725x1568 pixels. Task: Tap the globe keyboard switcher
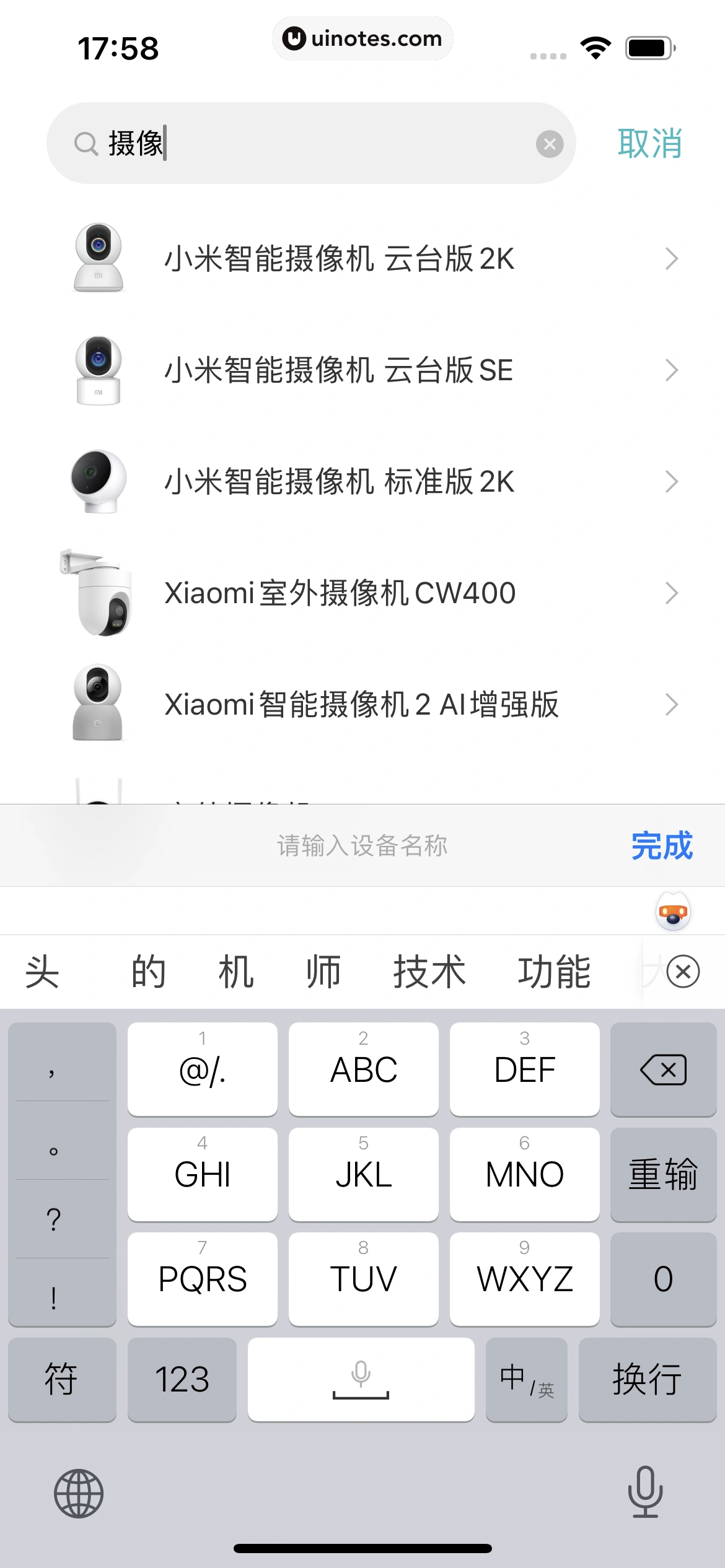pos(79,1494)
